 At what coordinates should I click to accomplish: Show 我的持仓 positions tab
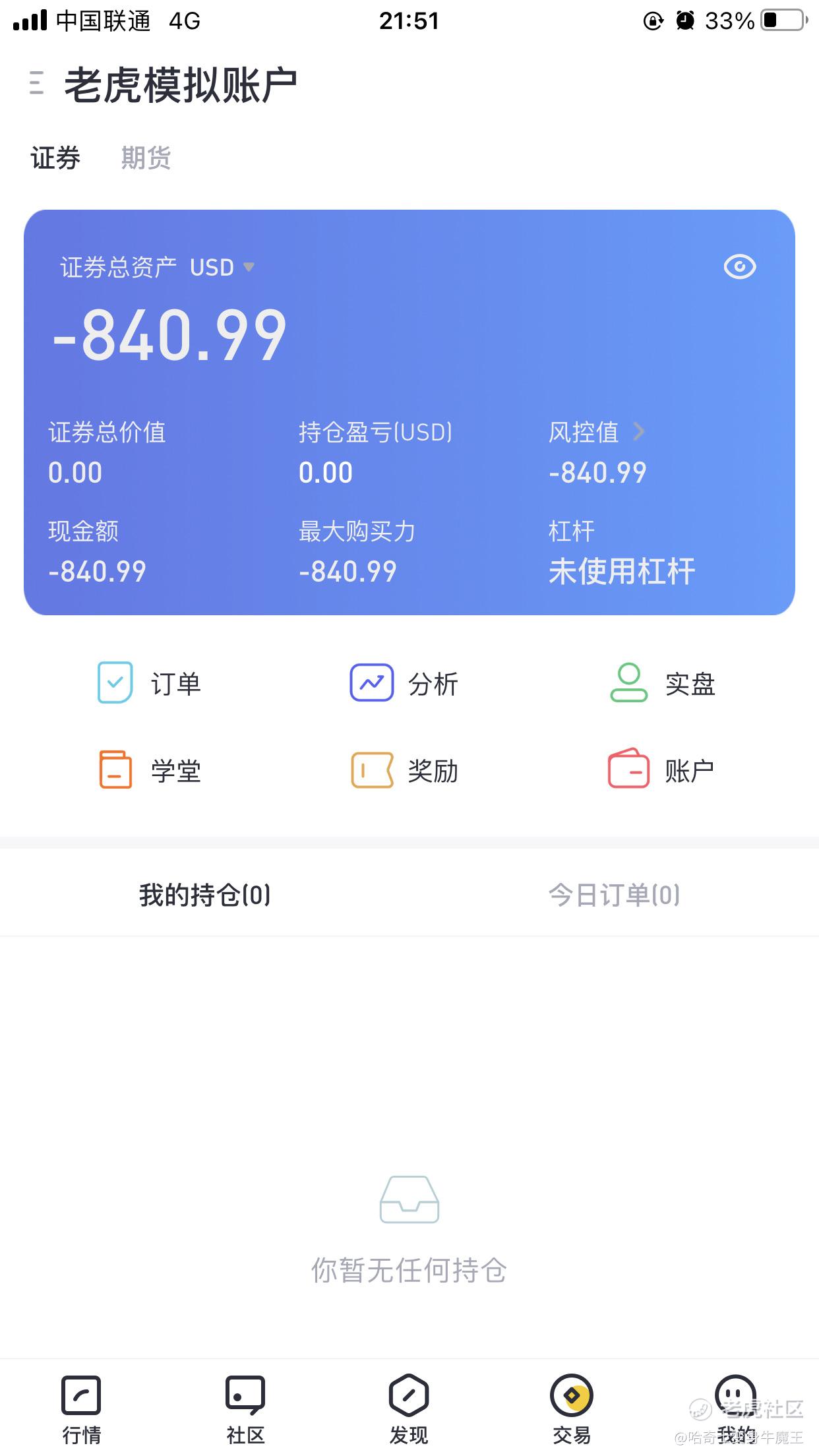click(204, 895)
